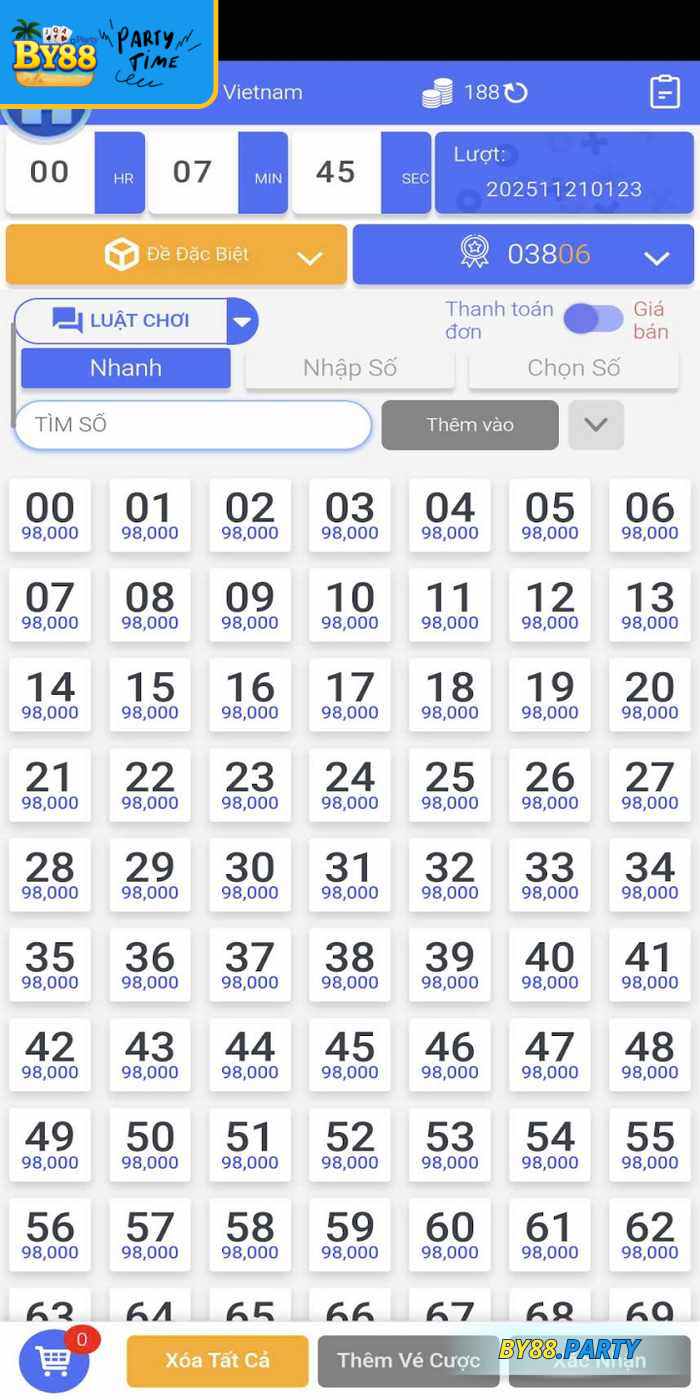
Task: Switch to the Nhanh tab
Action: click(126, 368)
